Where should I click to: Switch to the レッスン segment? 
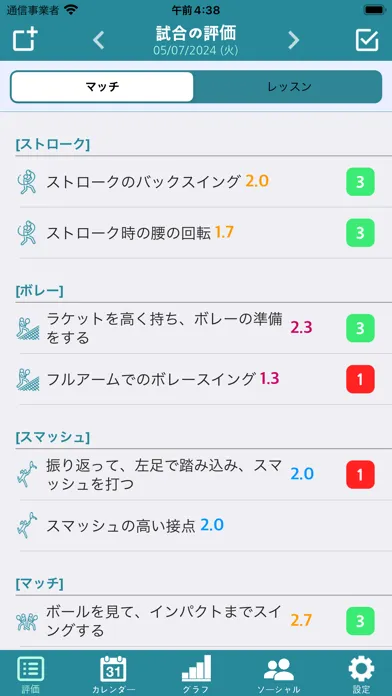pyautogui.click(x=289, y=87)
